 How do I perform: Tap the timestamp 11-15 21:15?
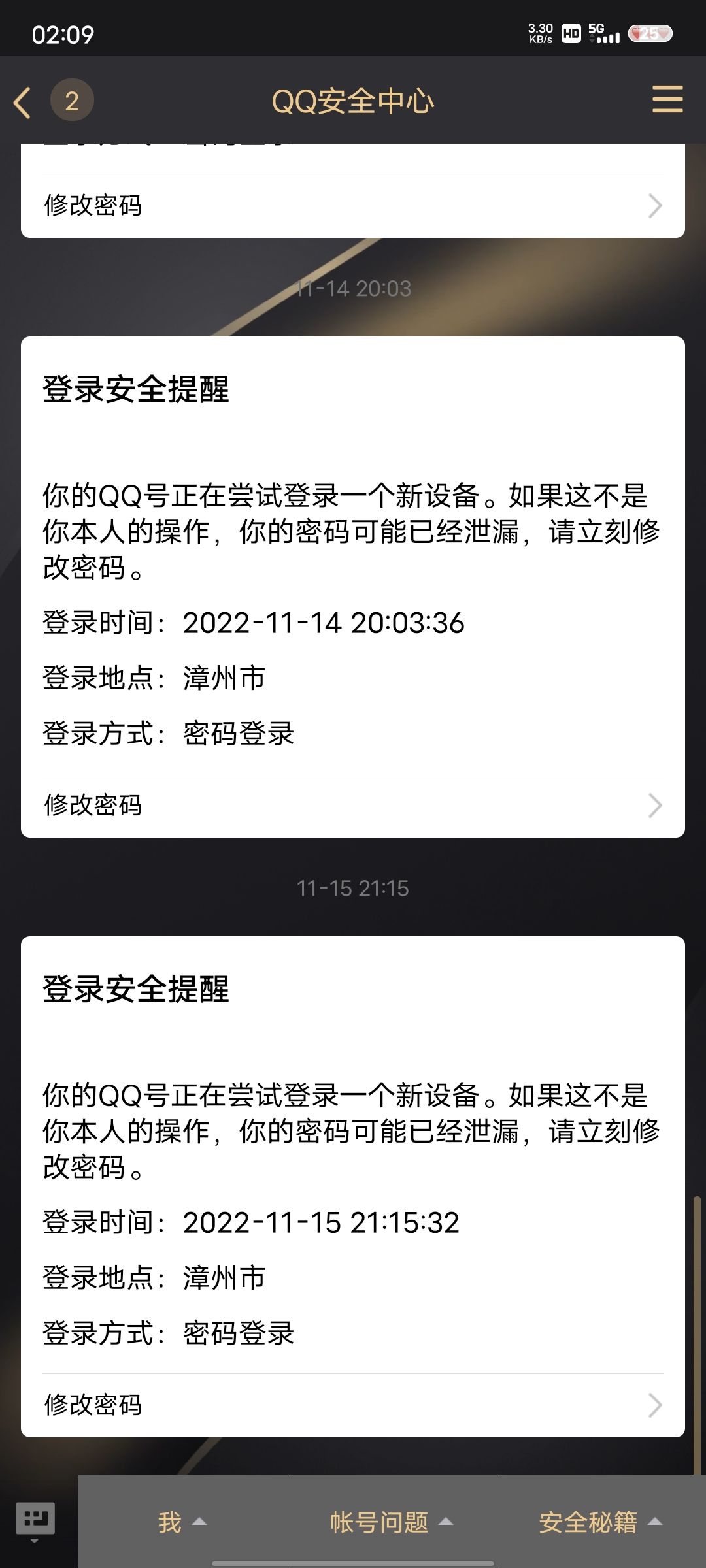coord(353,887)
